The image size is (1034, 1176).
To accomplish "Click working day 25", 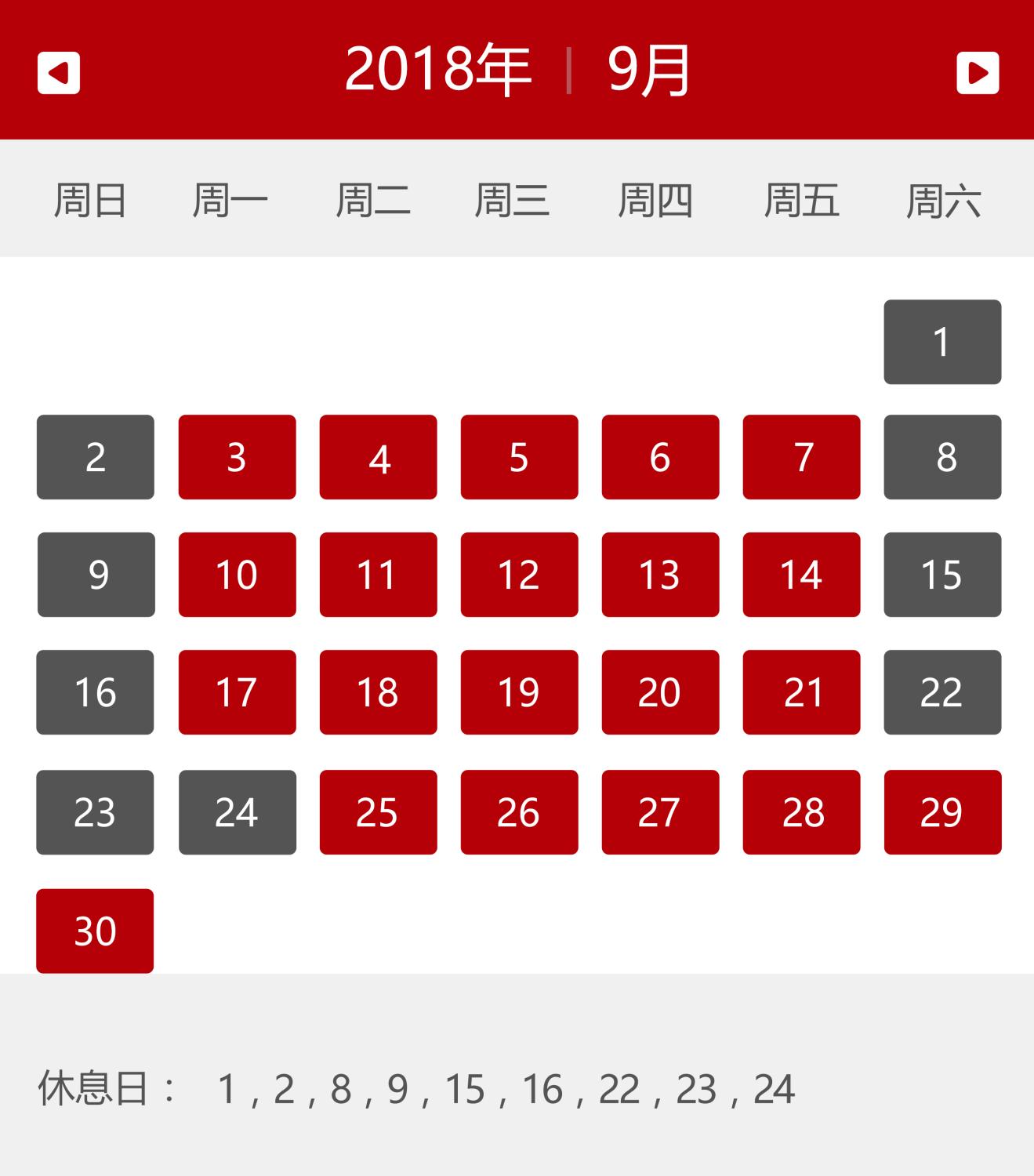I will [378, 812].
